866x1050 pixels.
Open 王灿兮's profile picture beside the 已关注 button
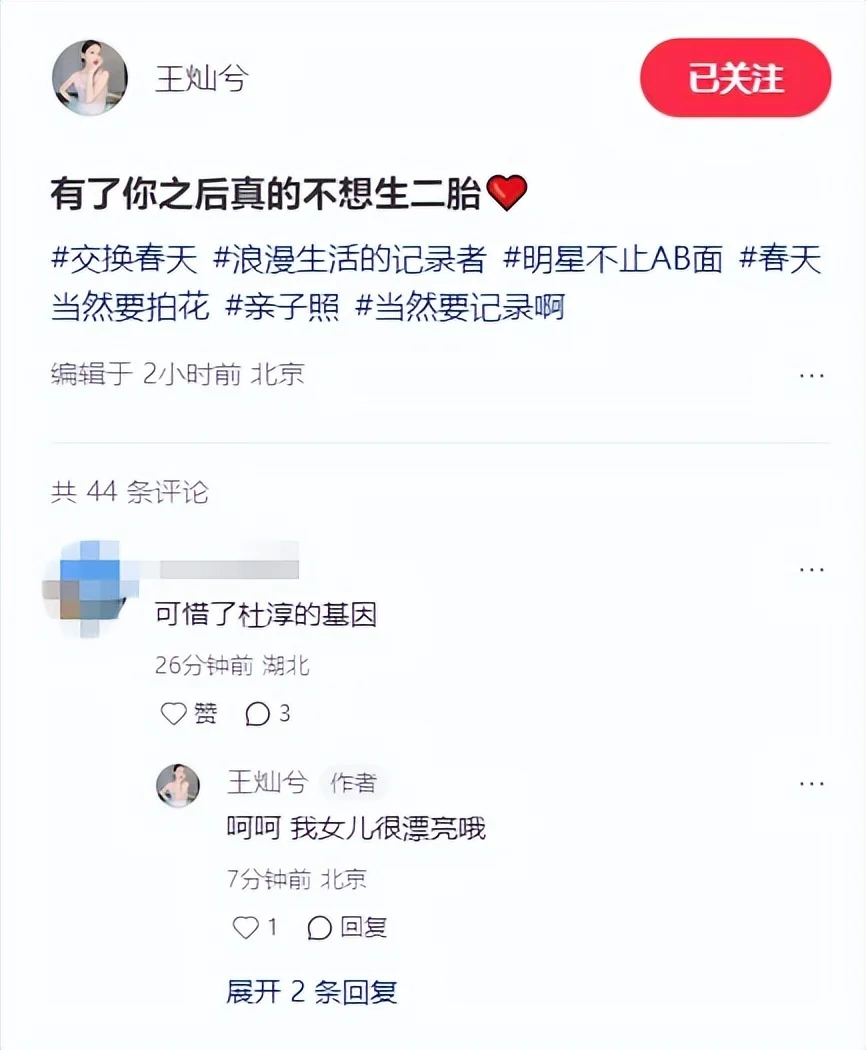[x=90, y=79]
